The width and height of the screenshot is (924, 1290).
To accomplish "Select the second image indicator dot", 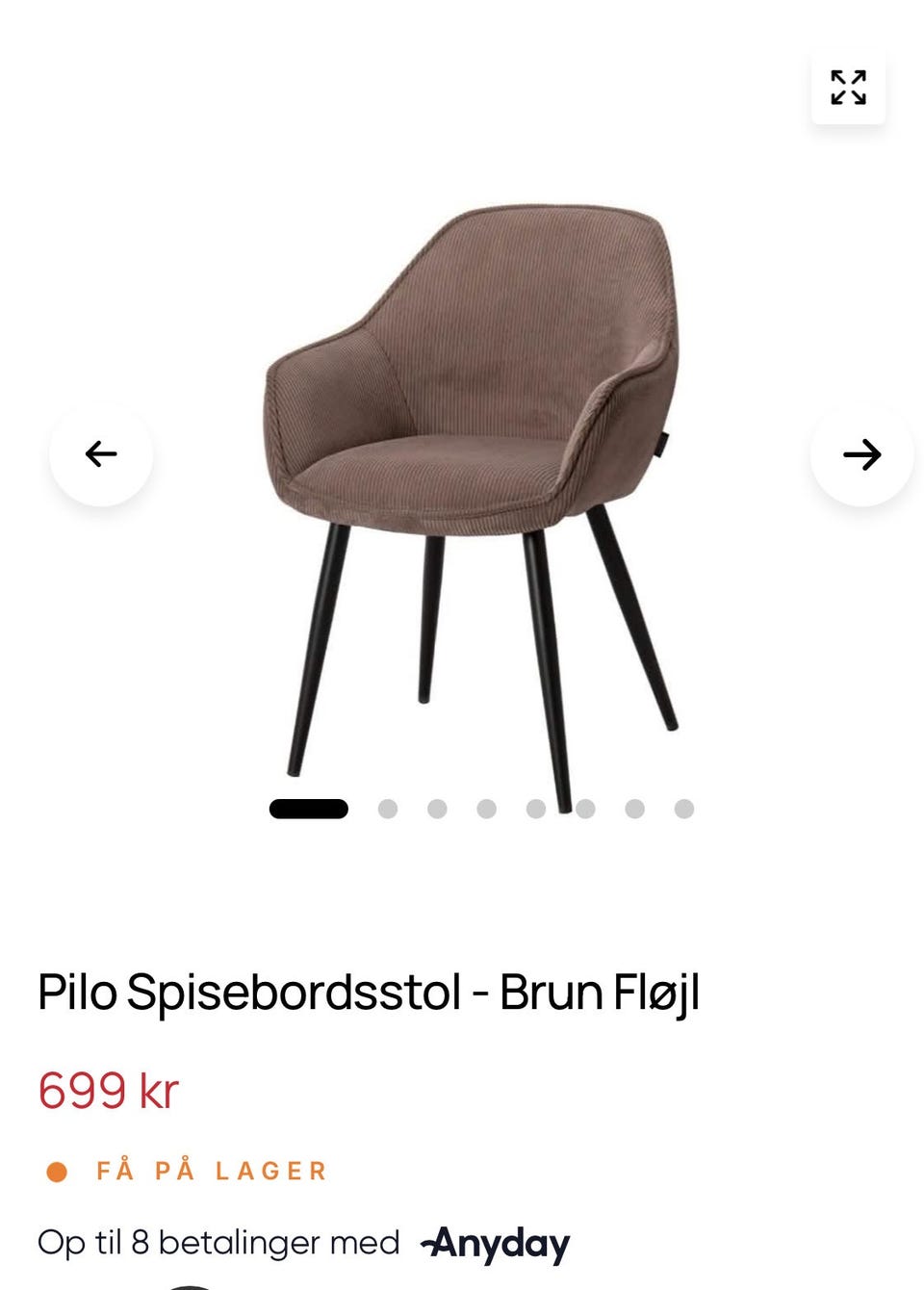I will coord(388,809).
